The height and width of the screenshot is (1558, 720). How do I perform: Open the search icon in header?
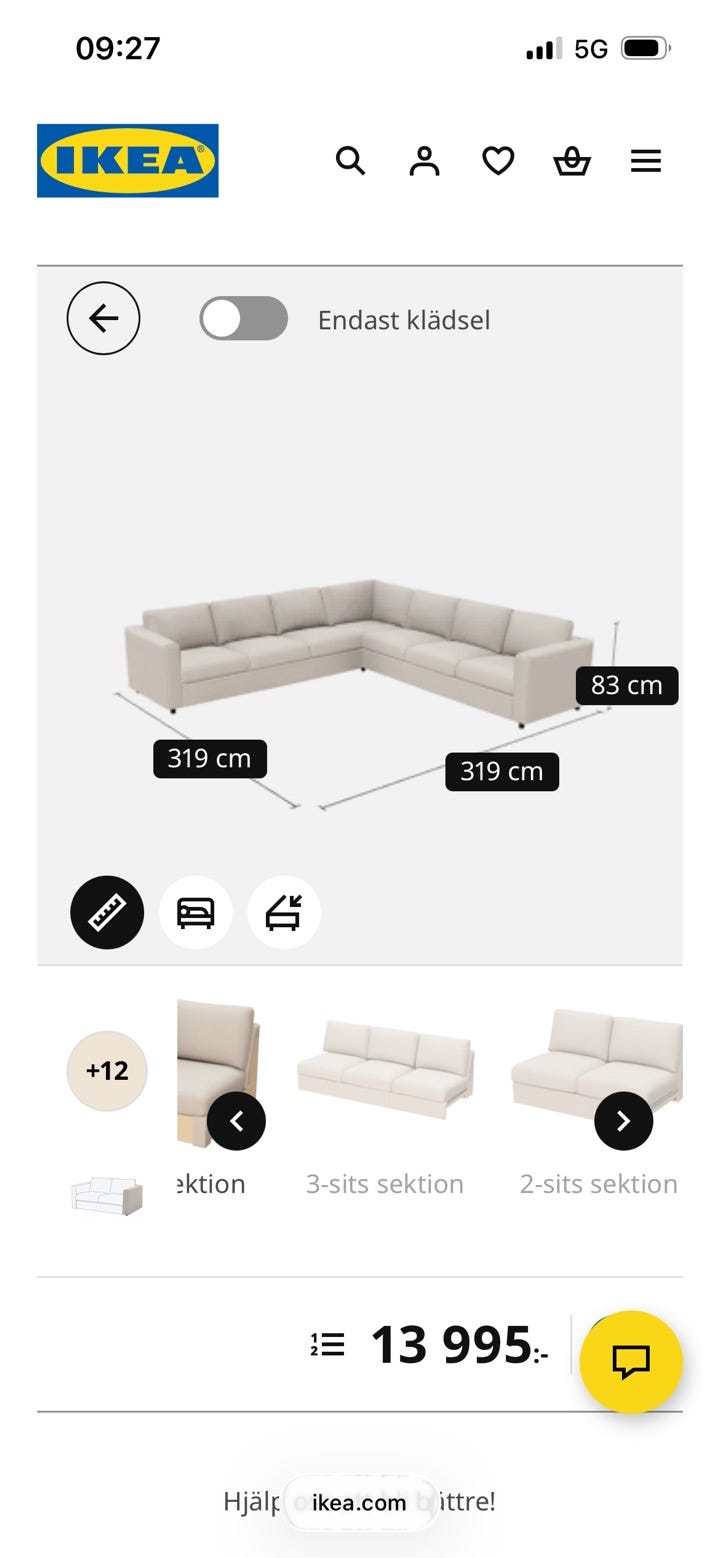350,160
